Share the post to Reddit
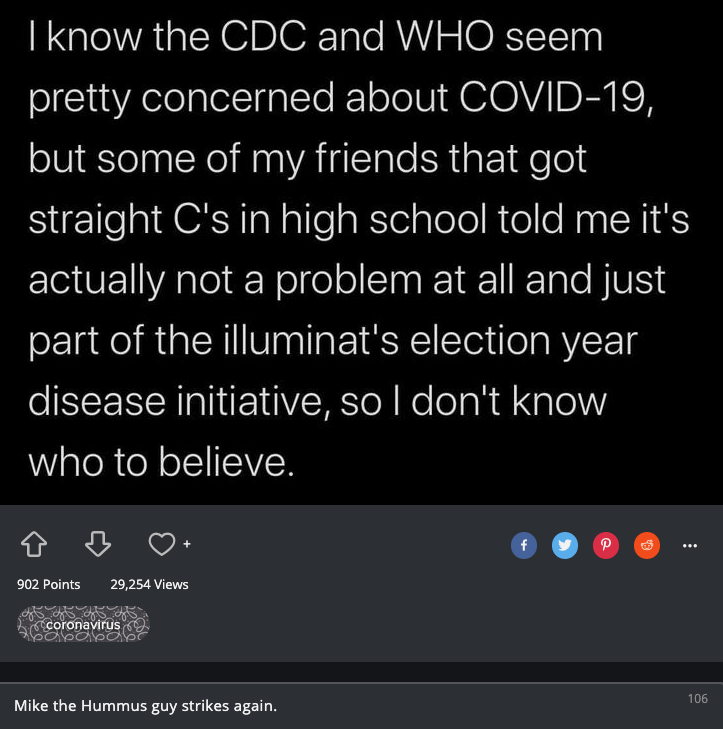 point(647,545)
